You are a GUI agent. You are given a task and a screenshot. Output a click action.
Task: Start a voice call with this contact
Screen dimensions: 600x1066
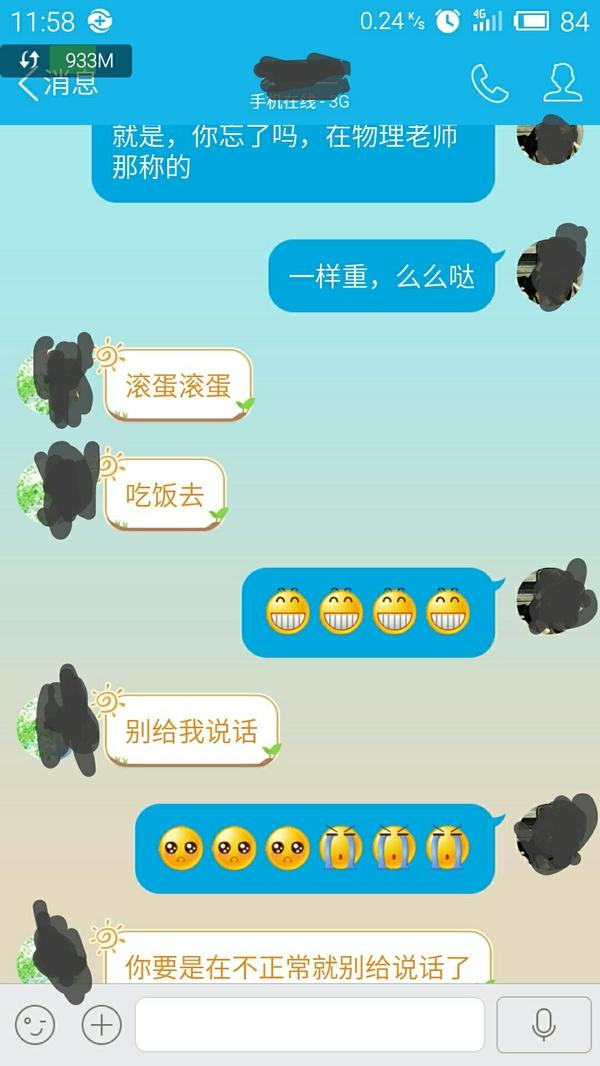point(489,84)
